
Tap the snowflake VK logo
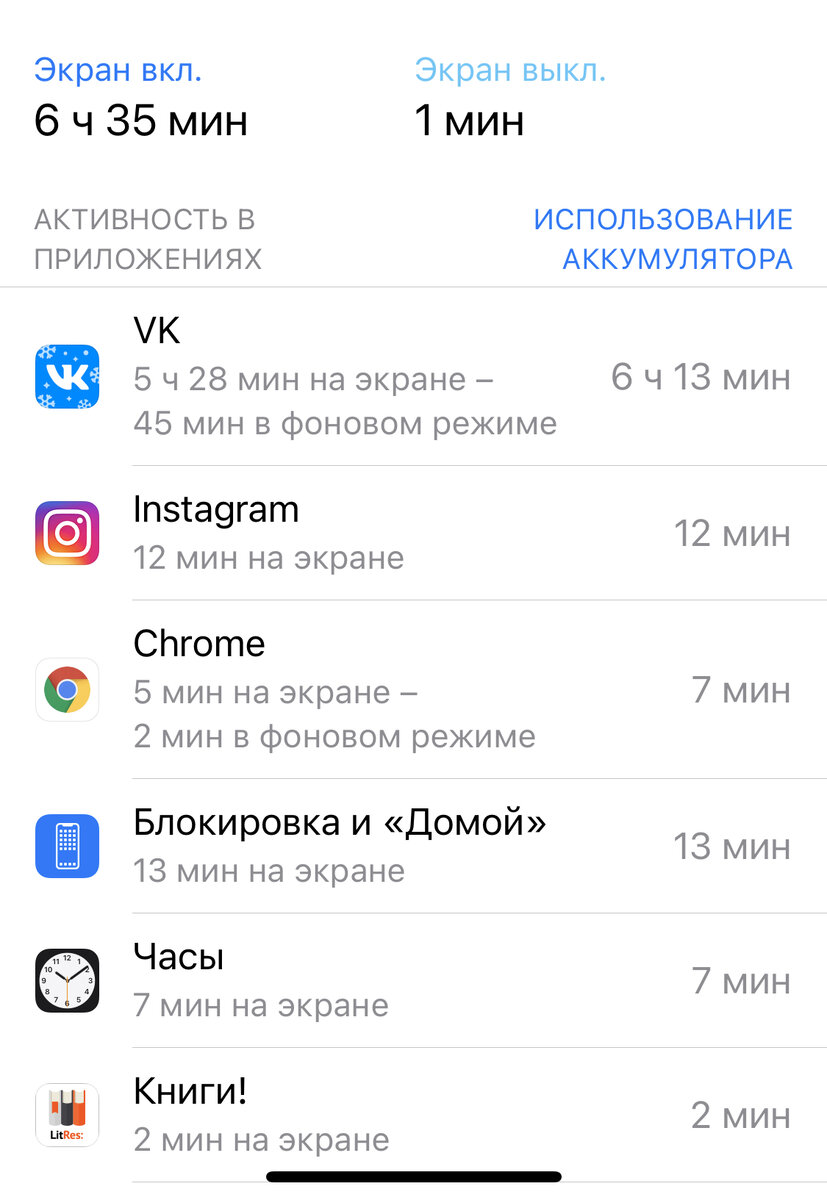pos(66,376)
